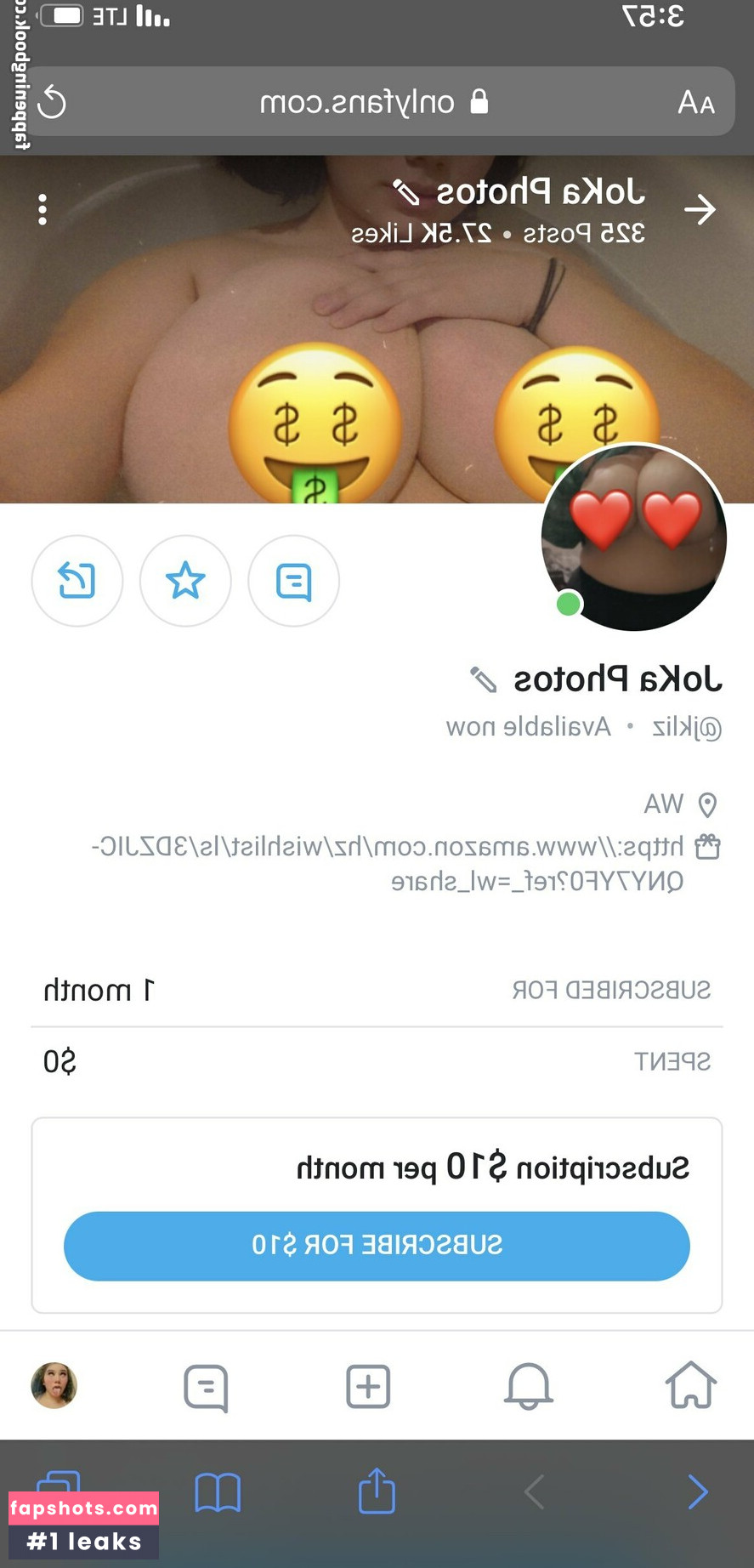Share this profile using the arrow icon
The height and width of the screenshot is (1568, 754).
pyautogui.click(x=77, y=581)
